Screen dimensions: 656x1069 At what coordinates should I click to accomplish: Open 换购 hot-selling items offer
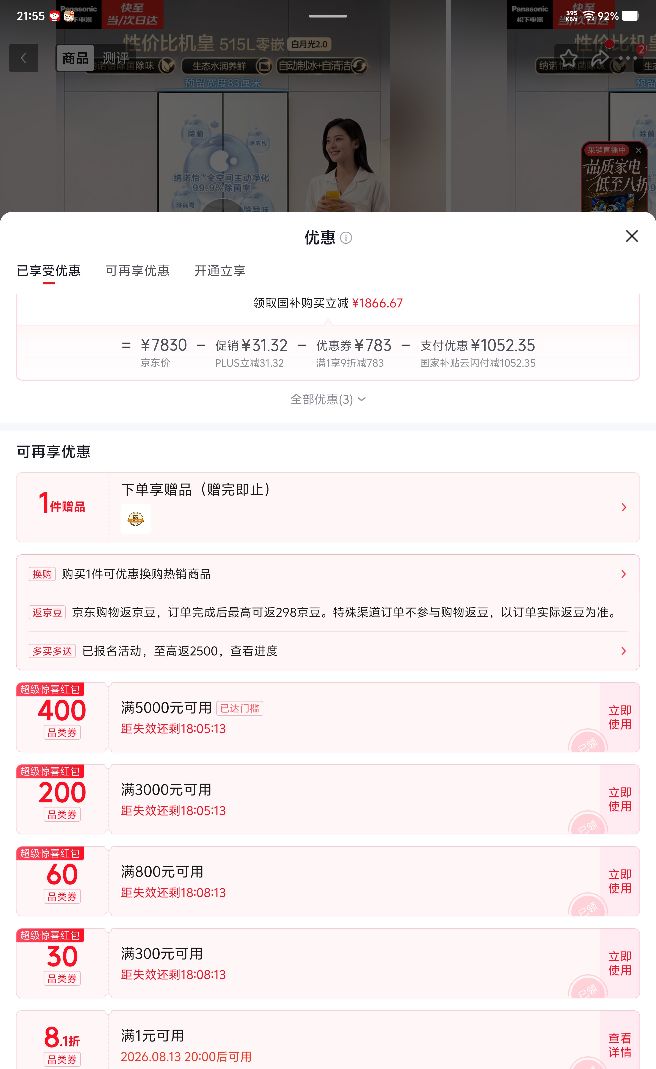coord(328,574)
